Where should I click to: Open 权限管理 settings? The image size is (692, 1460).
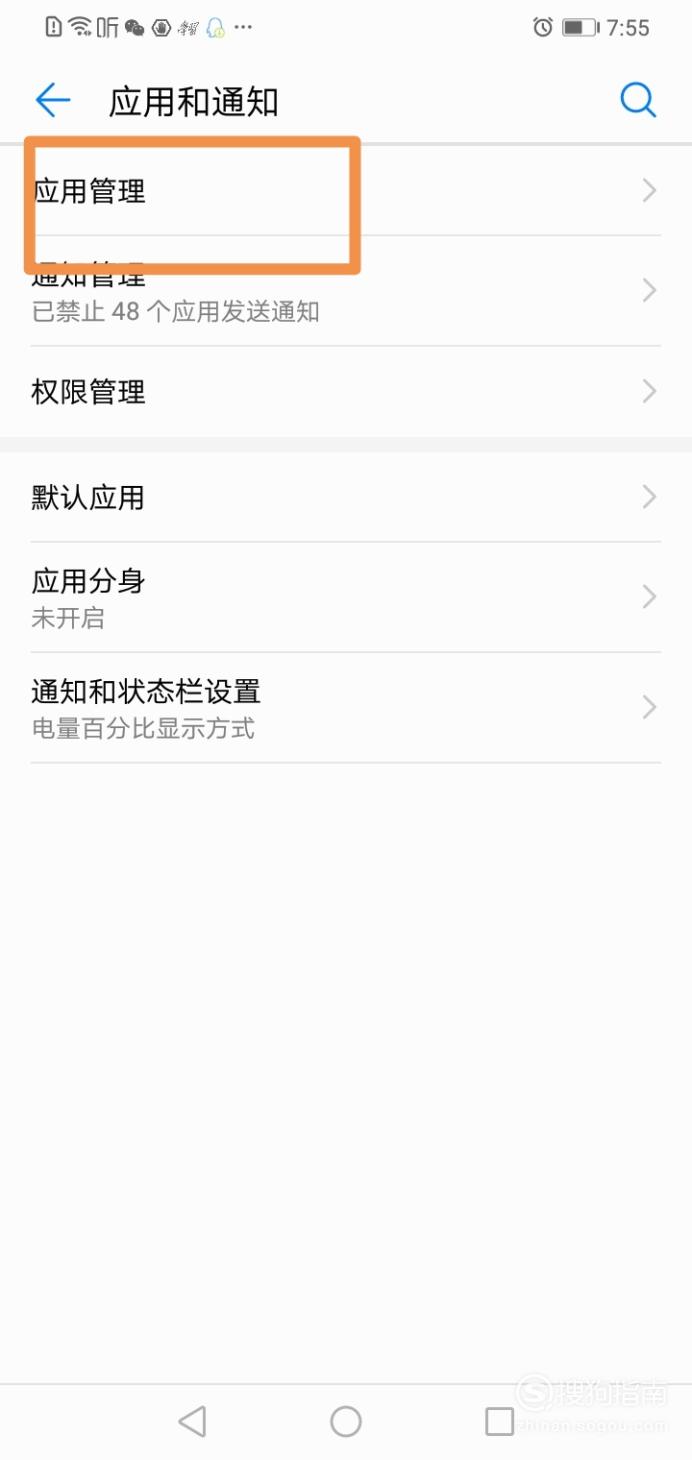[346, 392]
